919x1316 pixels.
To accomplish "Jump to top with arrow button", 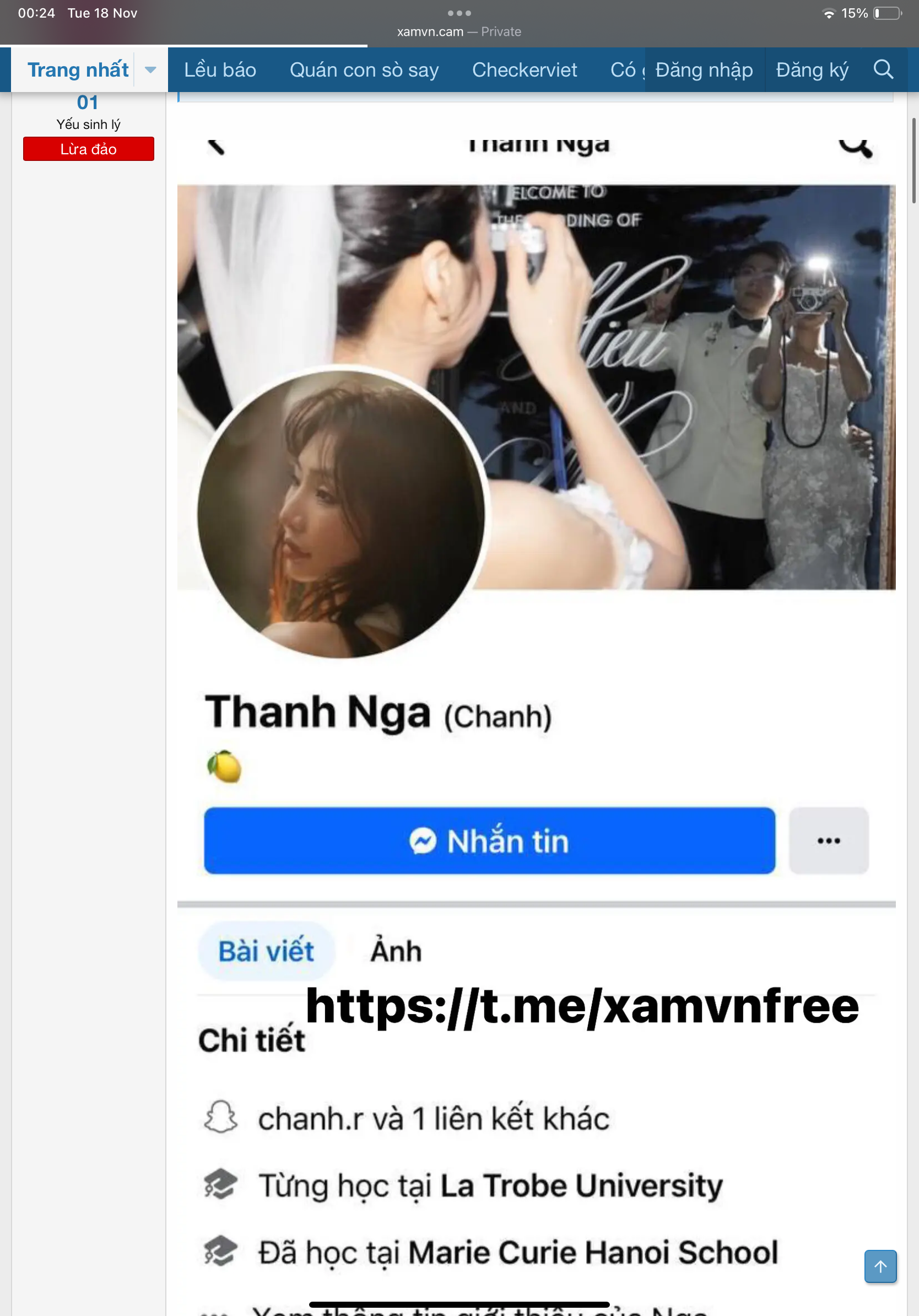I will click(x=880, y=1266).
